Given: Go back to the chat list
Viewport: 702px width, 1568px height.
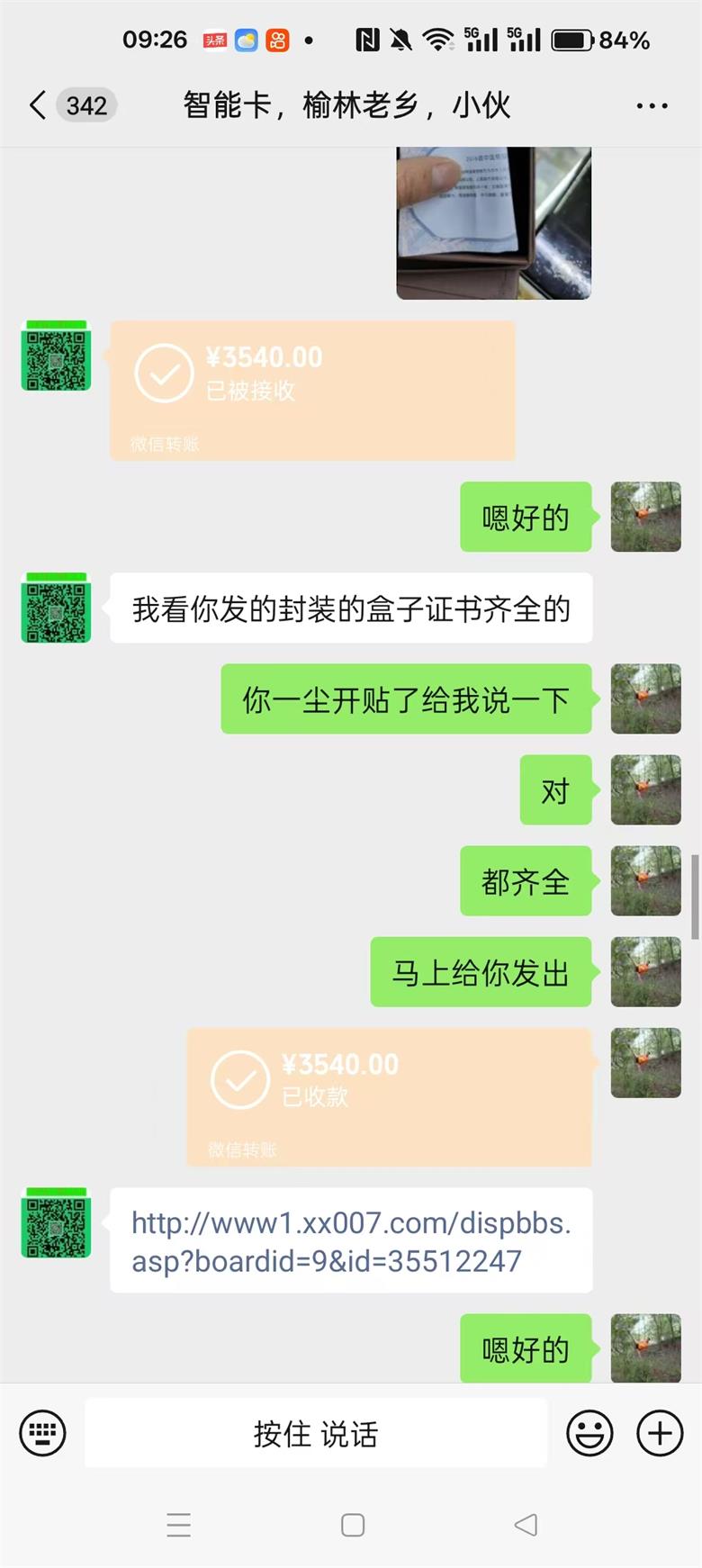Looking at the screenshot, I should point(38,105).
